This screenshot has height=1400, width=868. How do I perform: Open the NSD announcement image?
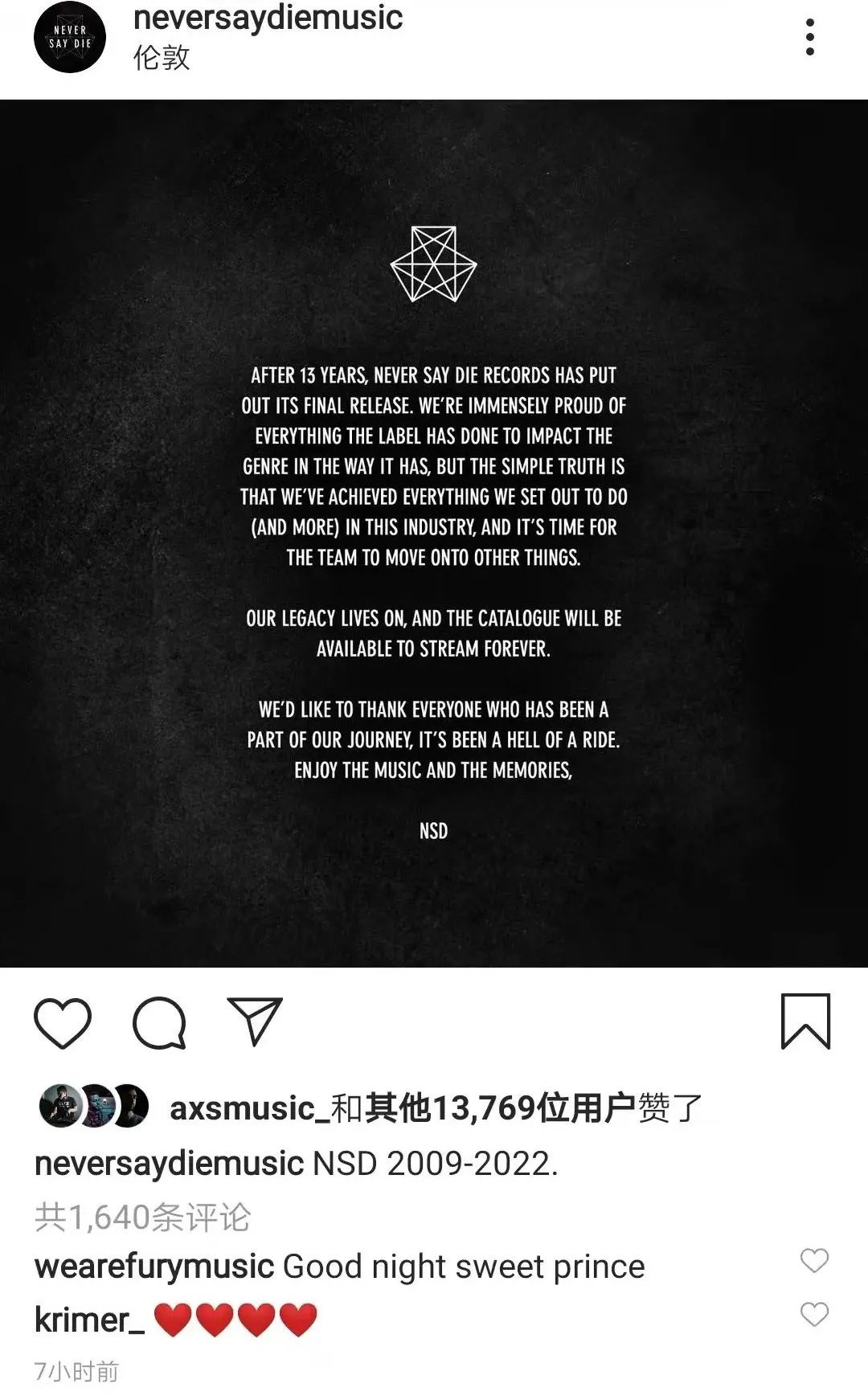point(434,533)
